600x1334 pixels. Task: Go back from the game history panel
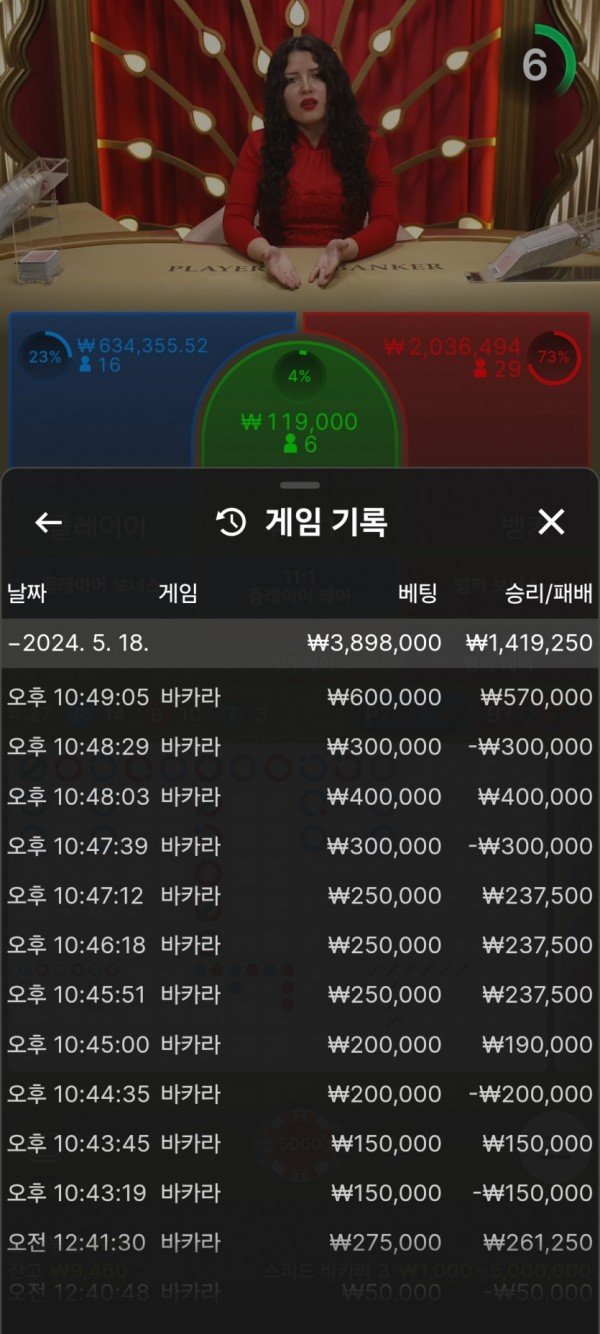(48, 522)
